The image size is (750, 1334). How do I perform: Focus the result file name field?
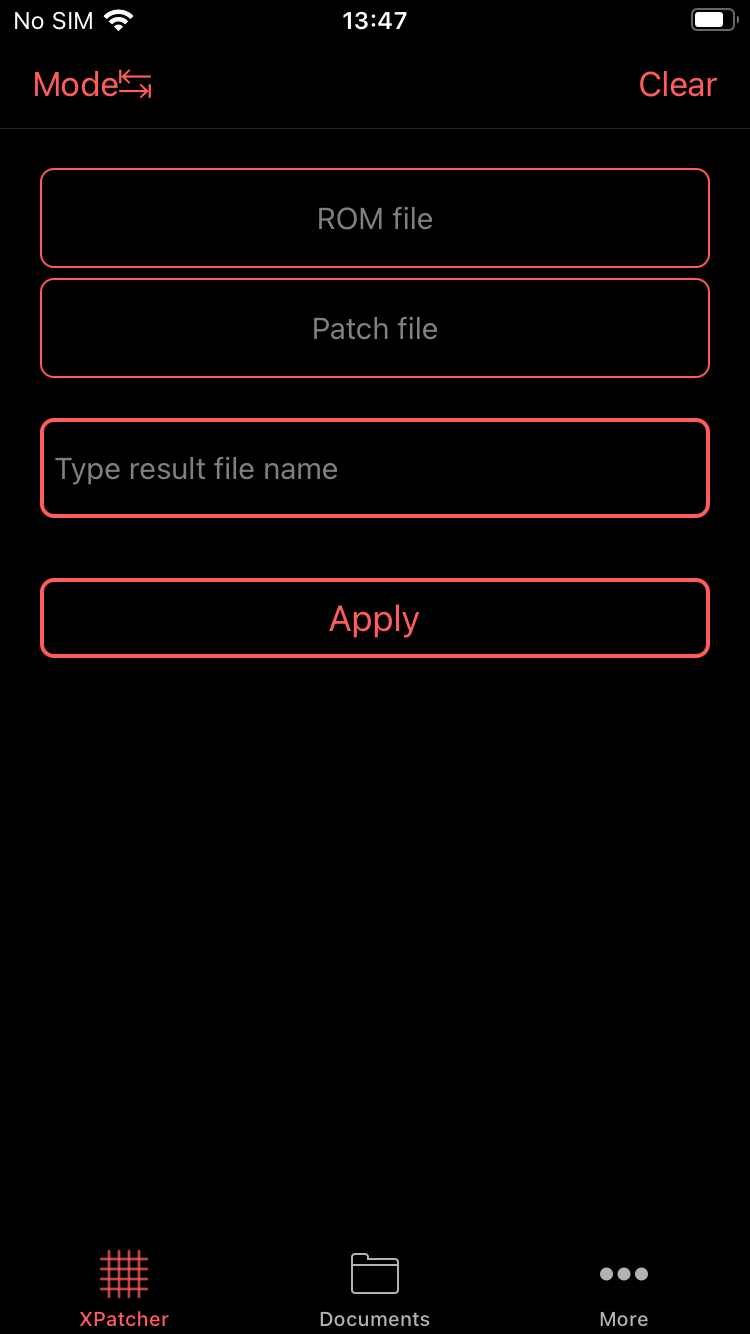click(375, 468)
